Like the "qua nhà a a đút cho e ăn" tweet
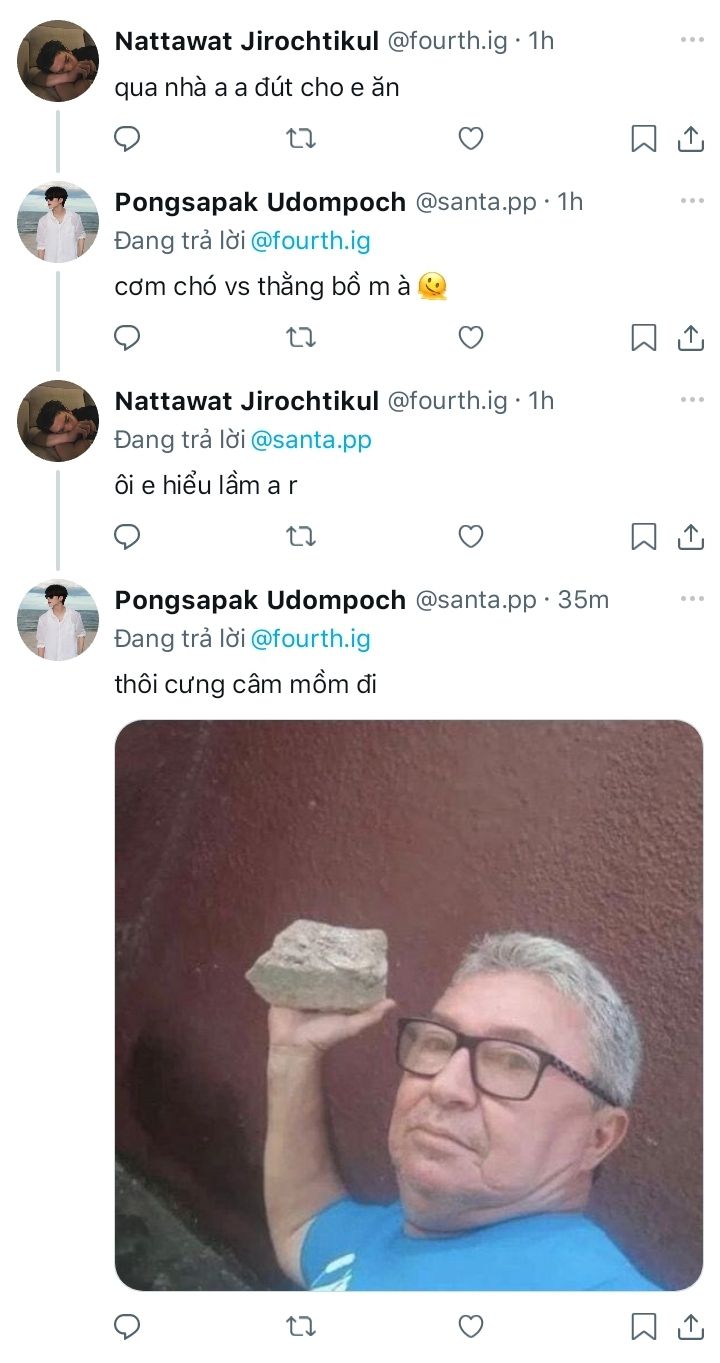This screenshot has width=720, height=1363. 471,139
